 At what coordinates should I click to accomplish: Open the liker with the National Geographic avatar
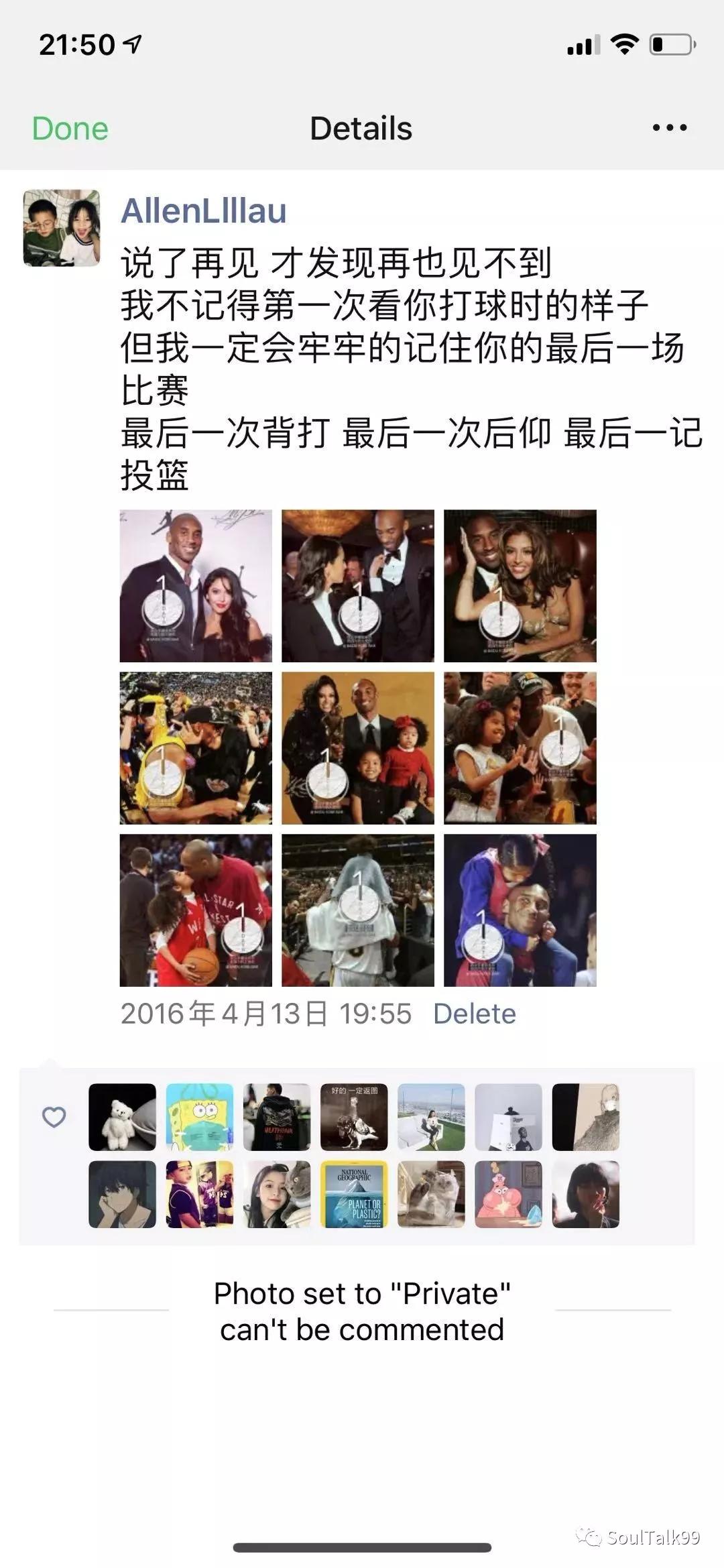click(354, 1195)
